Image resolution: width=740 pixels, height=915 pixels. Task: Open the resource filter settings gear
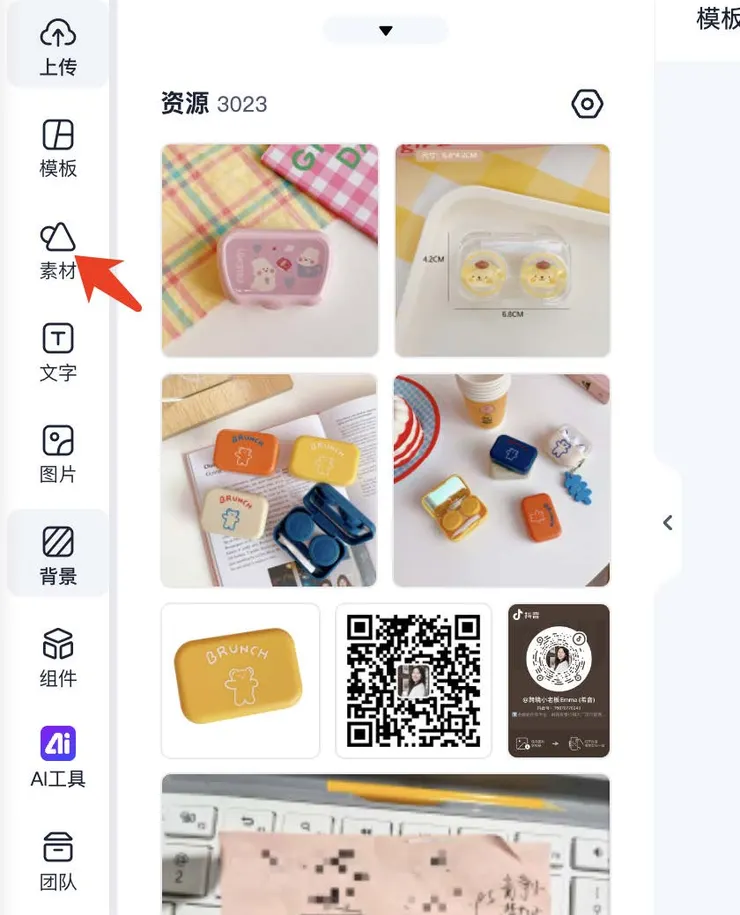[587, 103]
